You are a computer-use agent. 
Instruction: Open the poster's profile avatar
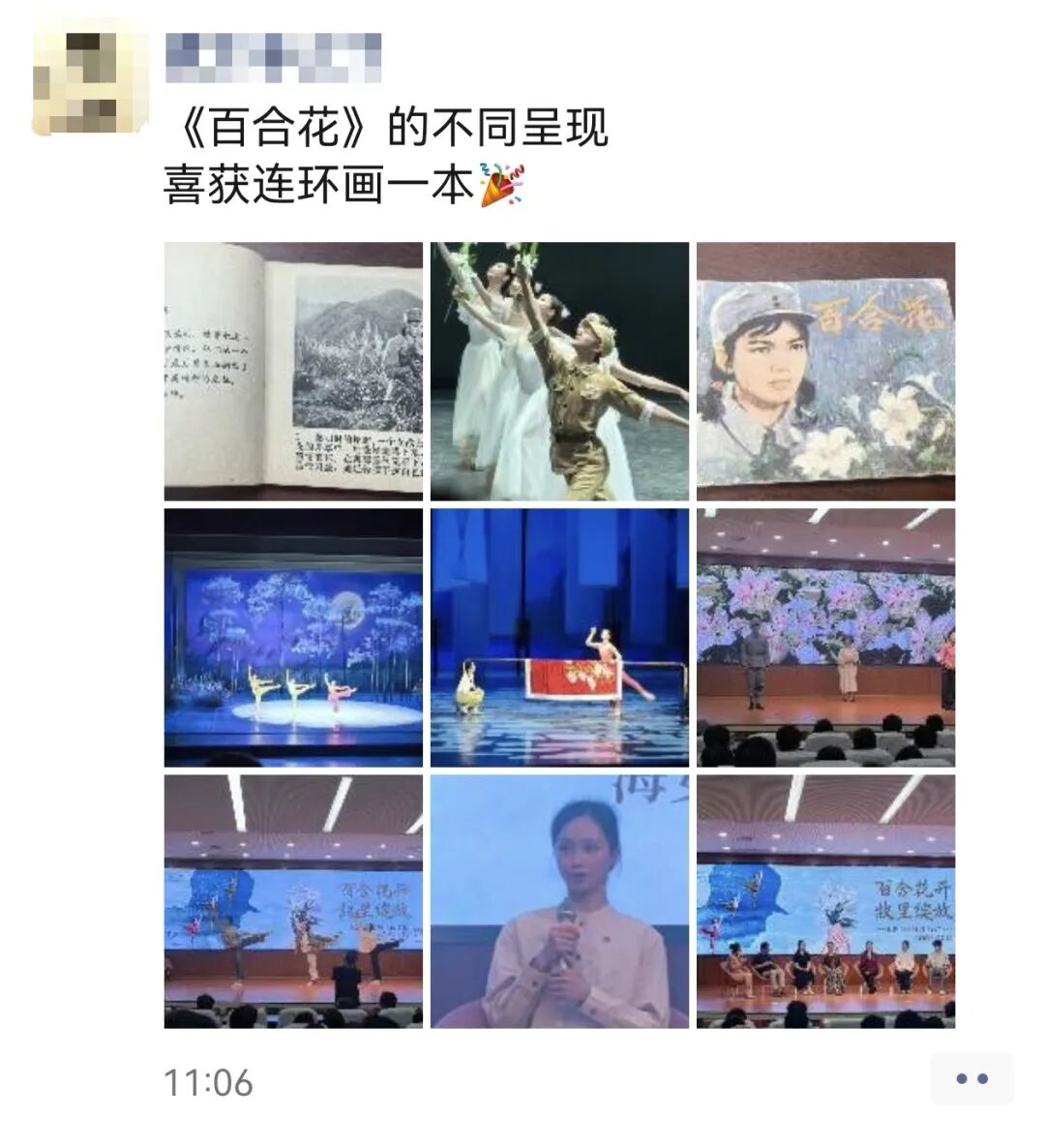point(89,80)
